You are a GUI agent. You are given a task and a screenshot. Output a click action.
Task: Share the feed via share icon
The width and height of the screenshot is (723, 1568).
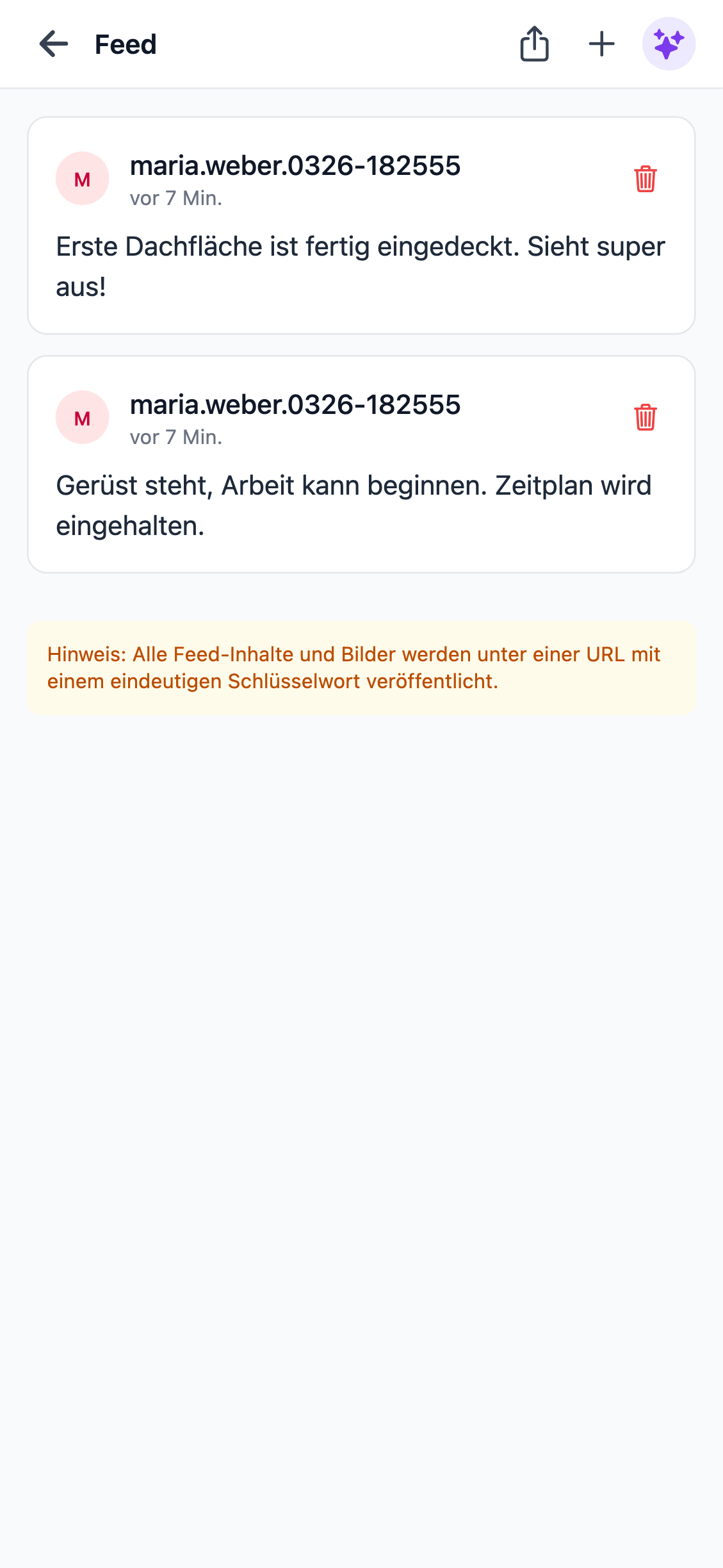pyautogui.click(x=534, y=44)
